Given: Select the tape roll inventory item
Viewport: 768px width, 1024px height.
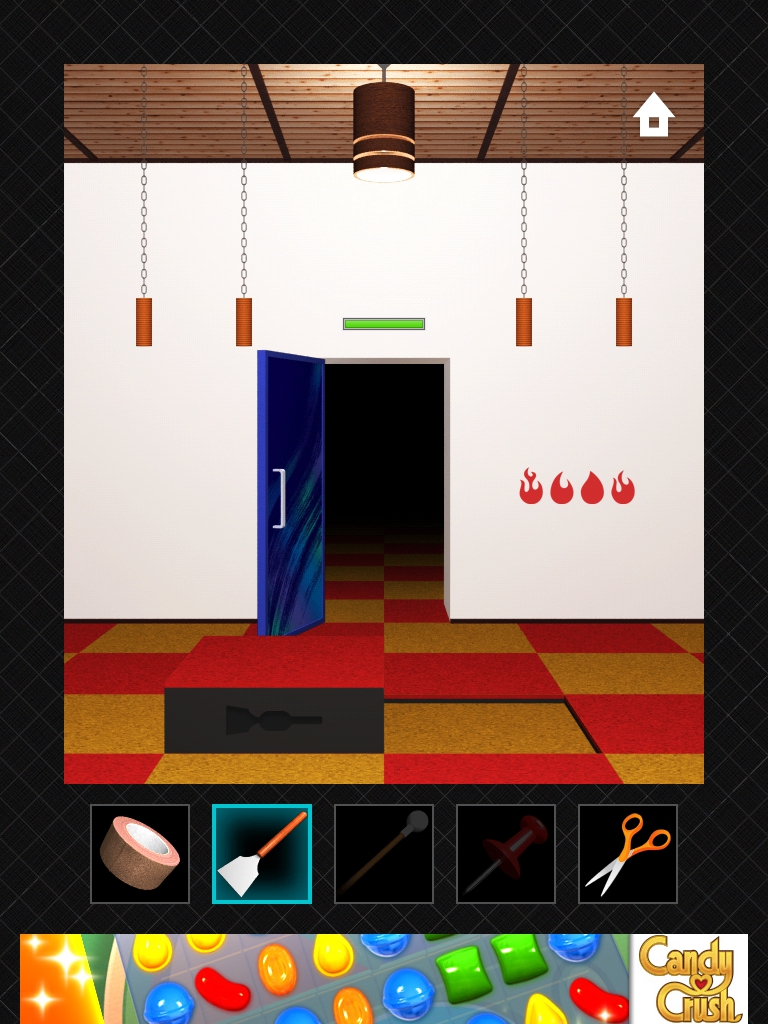Looking at the screenshot, I should [140, 854].
